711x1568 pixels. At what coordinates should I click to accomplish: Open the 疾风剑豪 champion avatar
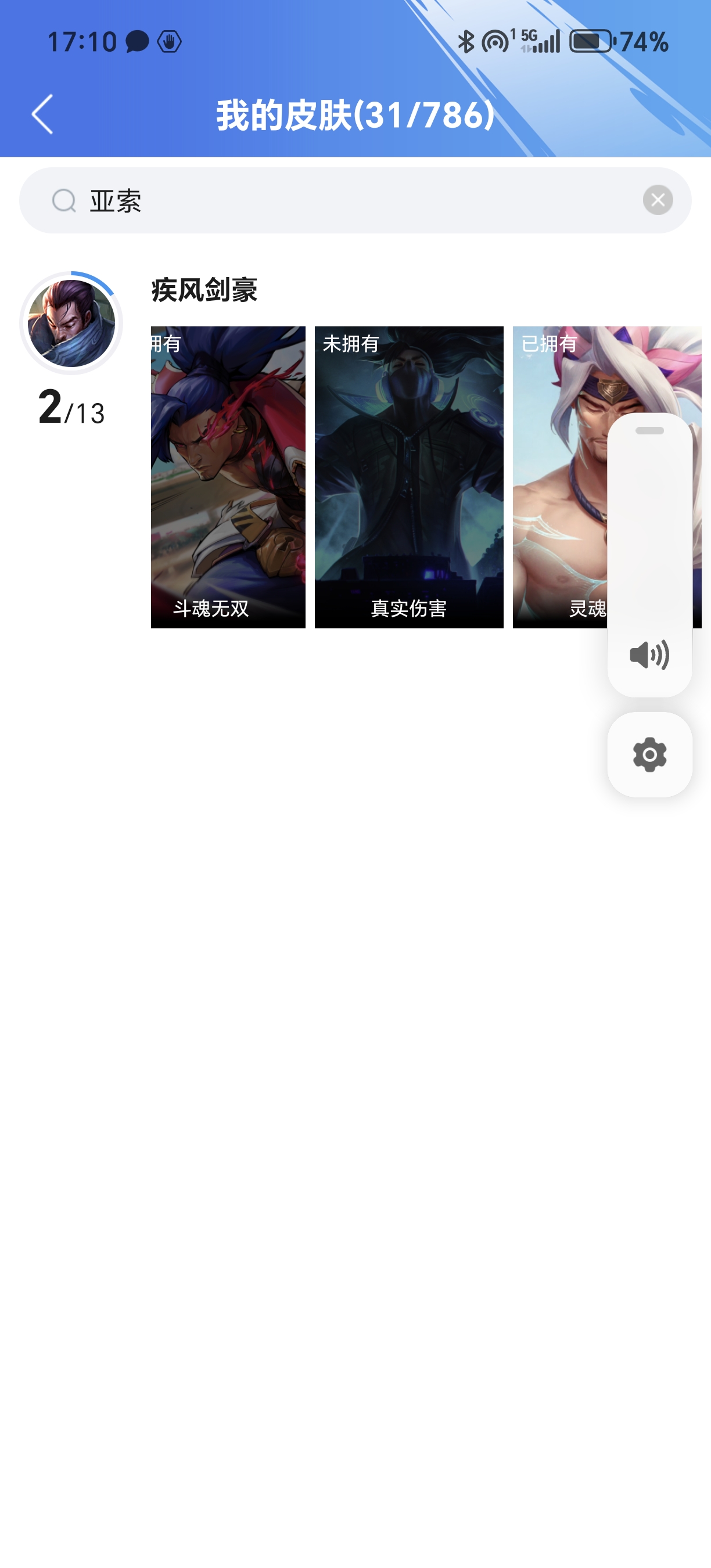point(71,323)
